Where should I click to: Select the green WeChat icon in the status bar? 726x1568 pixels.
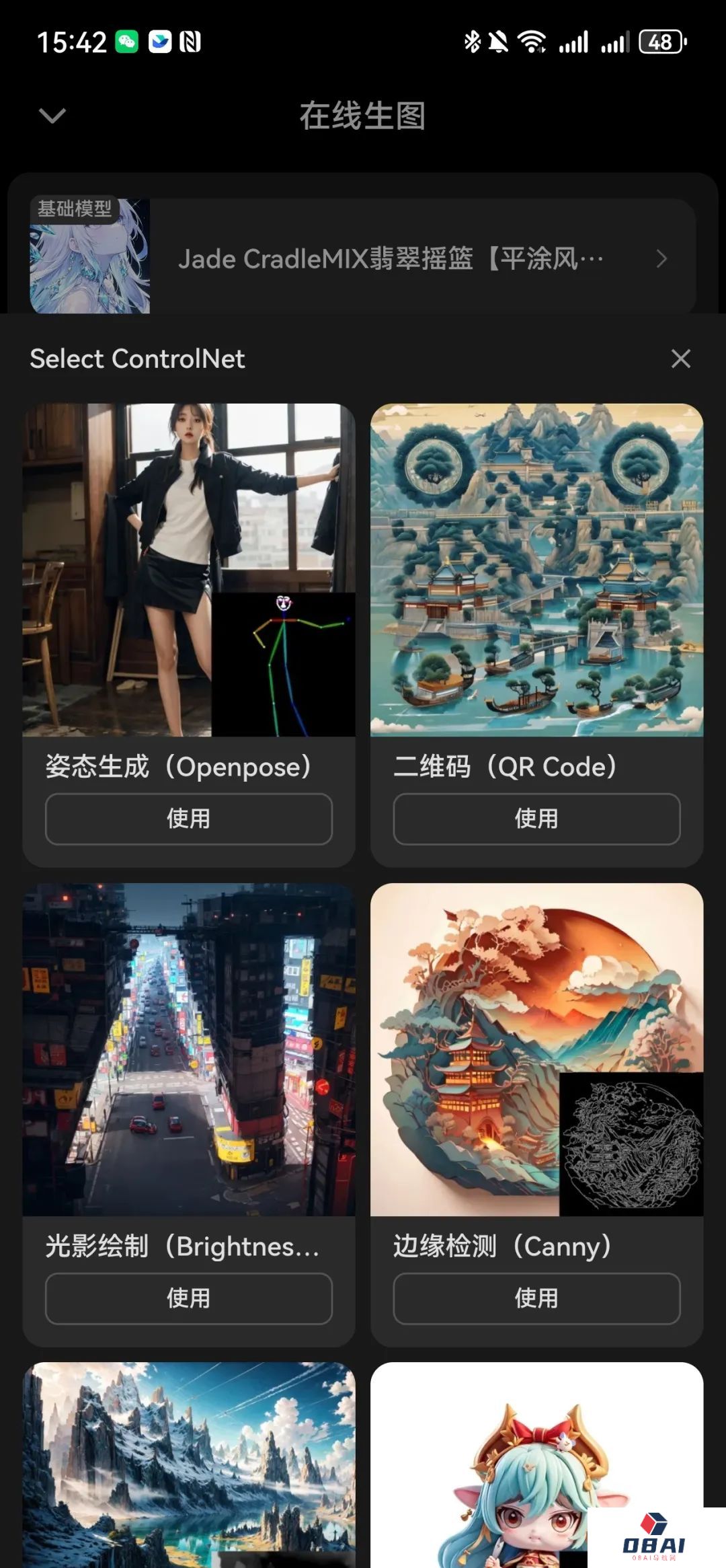(127, 42)
